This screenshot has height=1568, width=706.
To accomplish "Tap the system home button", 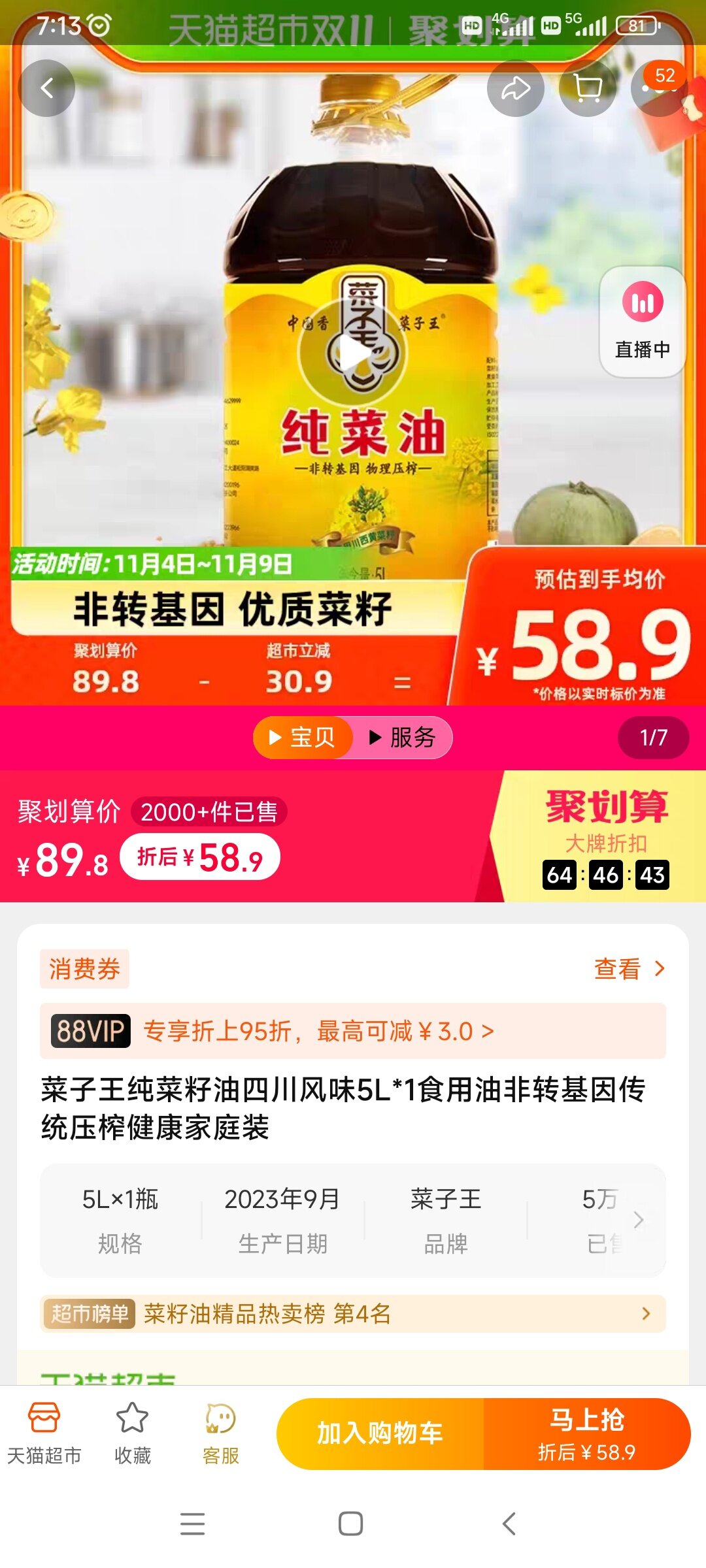I will [351, 1524].
